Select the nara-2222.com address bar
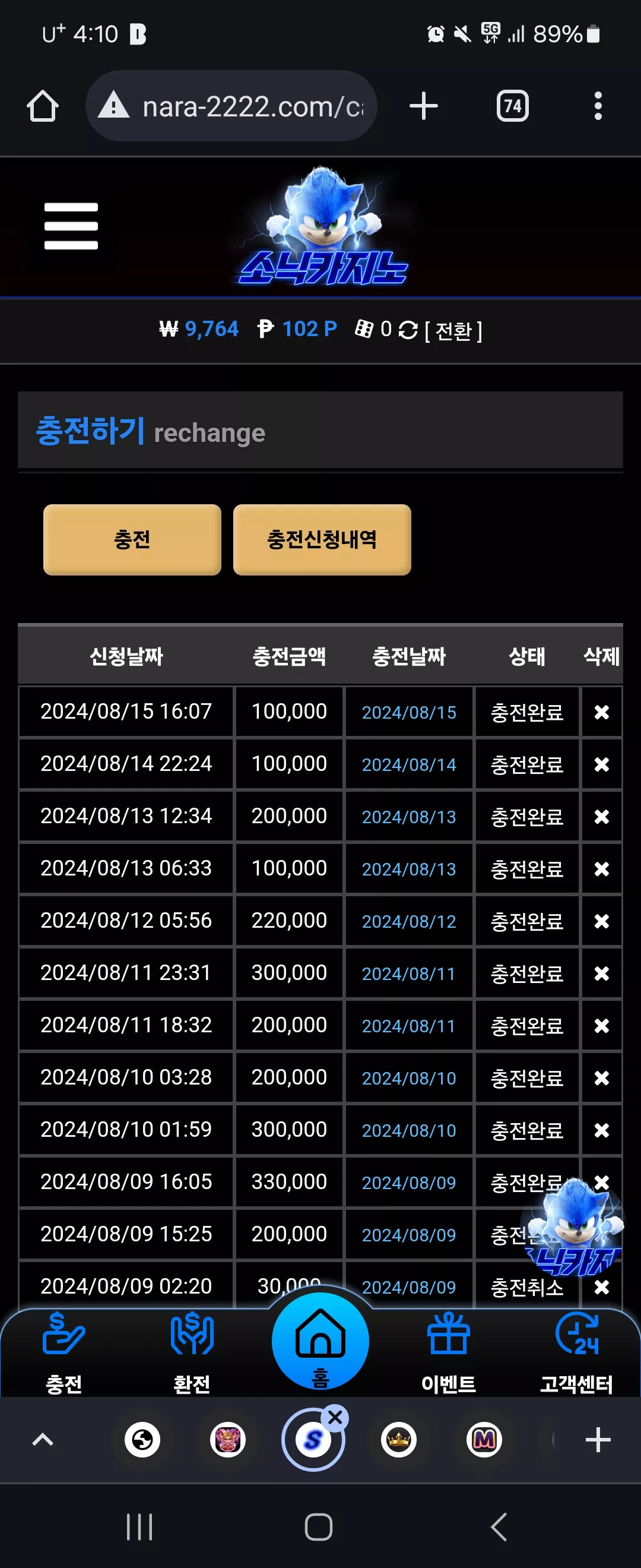 231,106
